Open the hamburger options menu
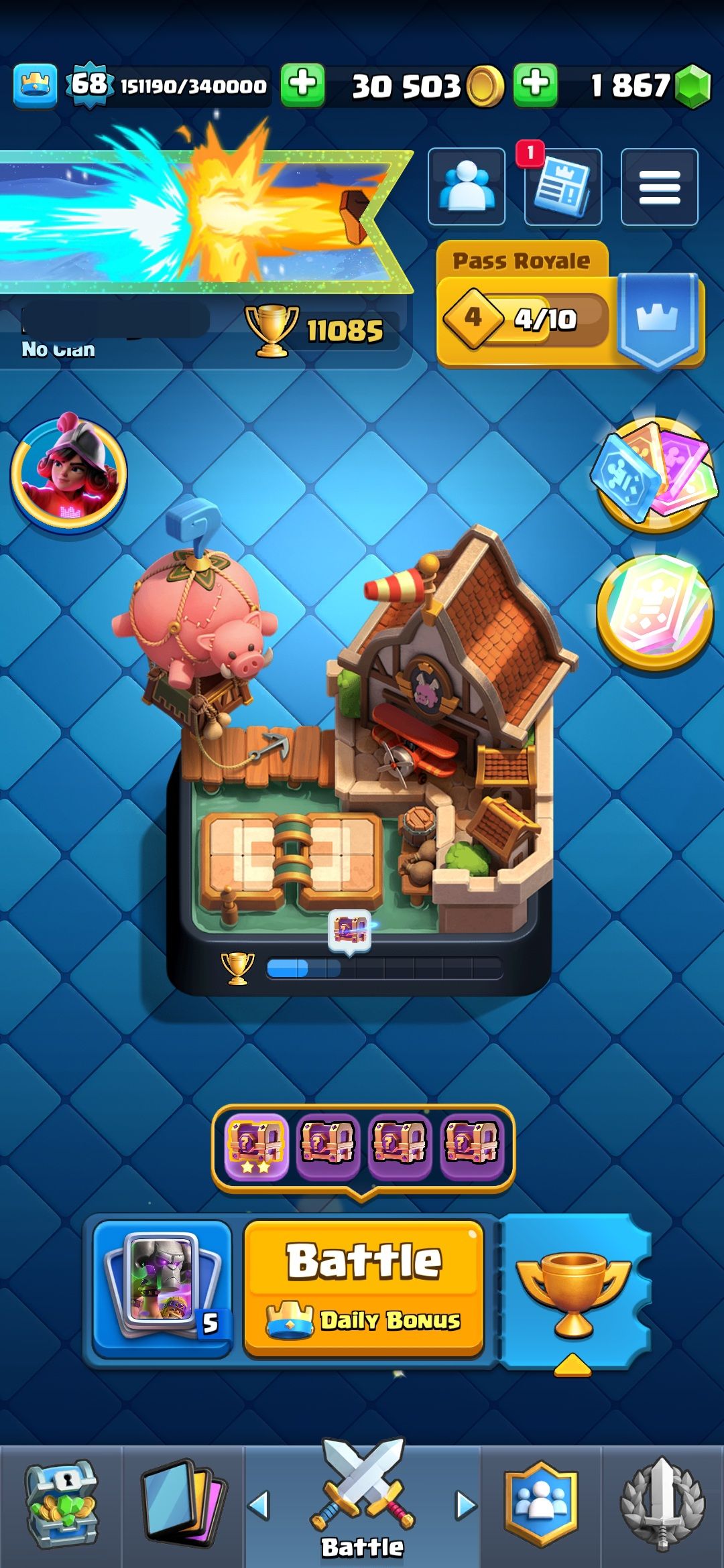This screenshot has width=724, height=1568. (x=660, y=186)
